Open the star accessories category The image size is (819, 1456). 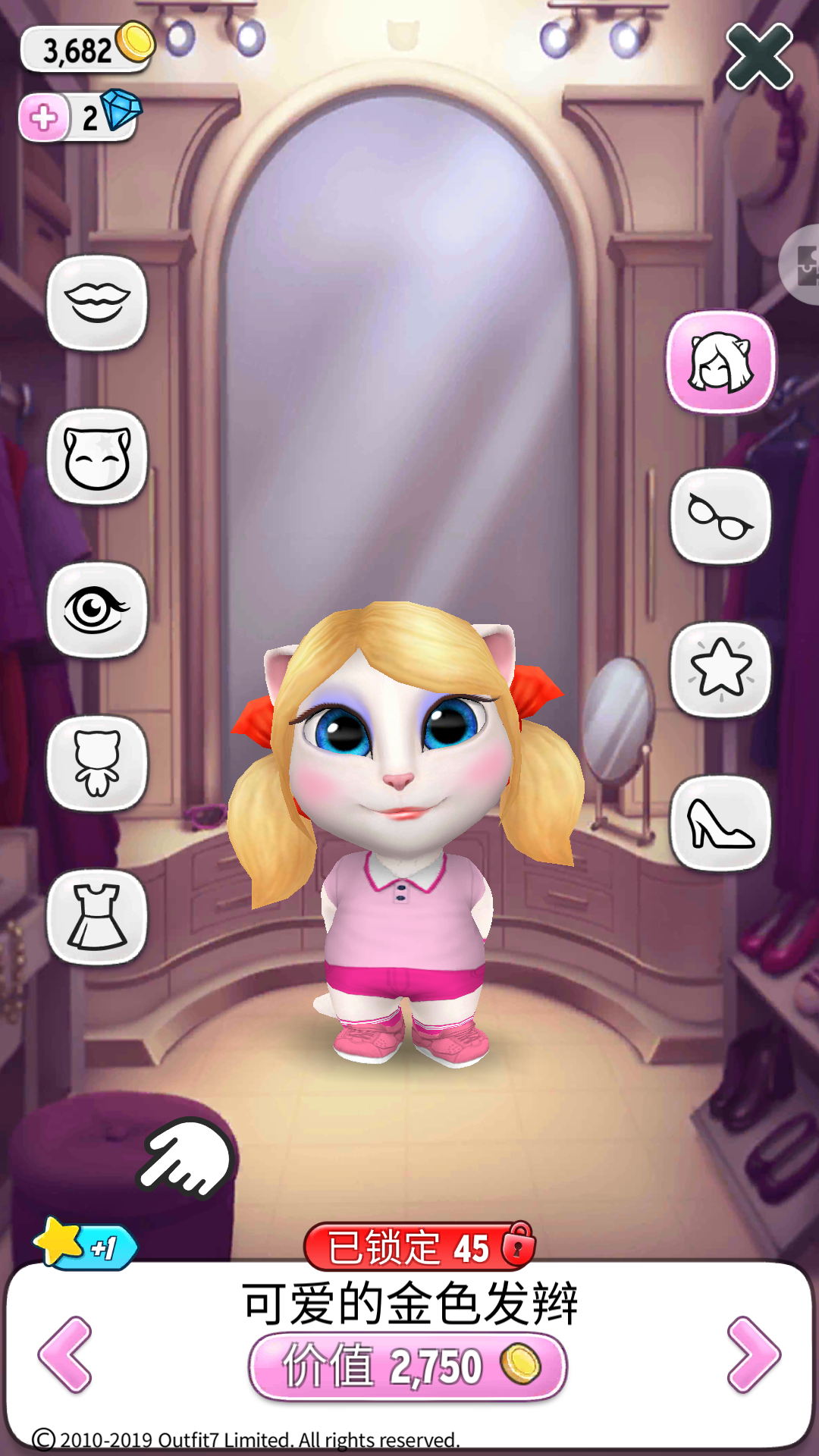coord(720,669)
